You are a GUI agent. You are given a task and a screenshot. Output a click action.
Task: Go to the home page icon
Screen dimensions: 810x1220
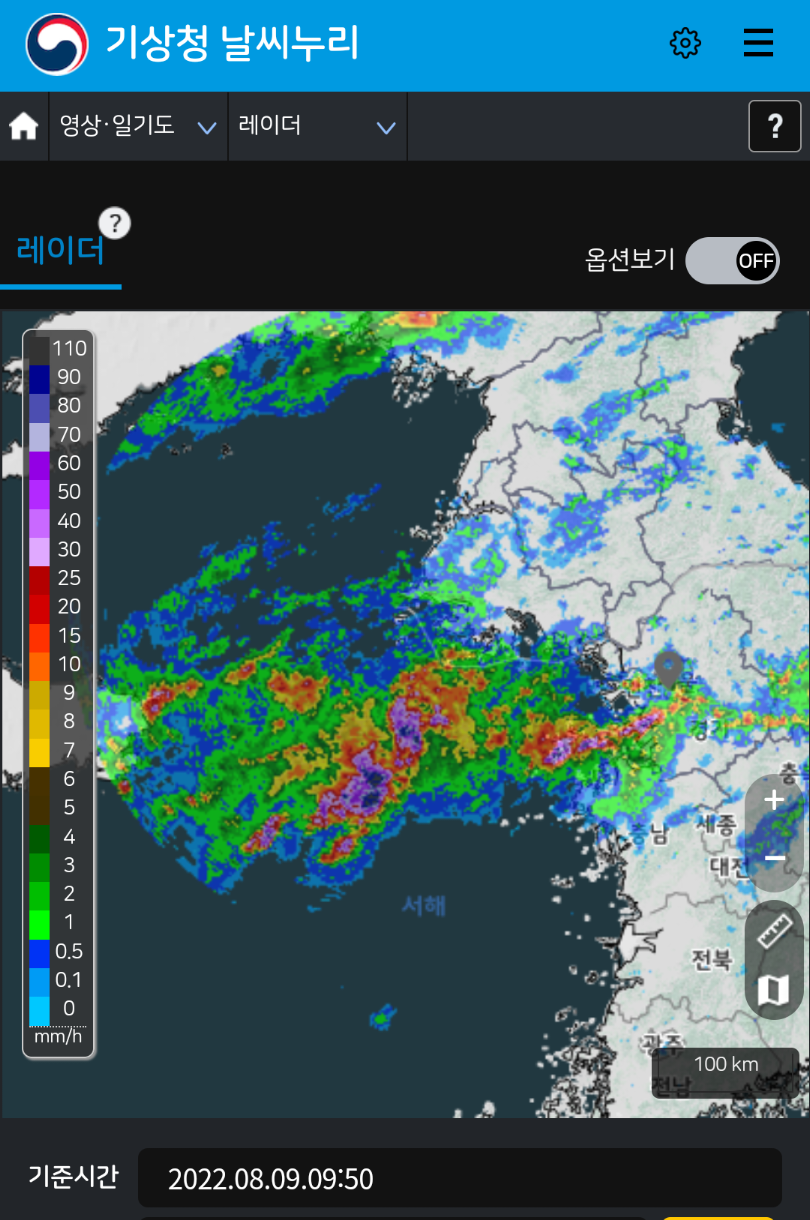24,126
